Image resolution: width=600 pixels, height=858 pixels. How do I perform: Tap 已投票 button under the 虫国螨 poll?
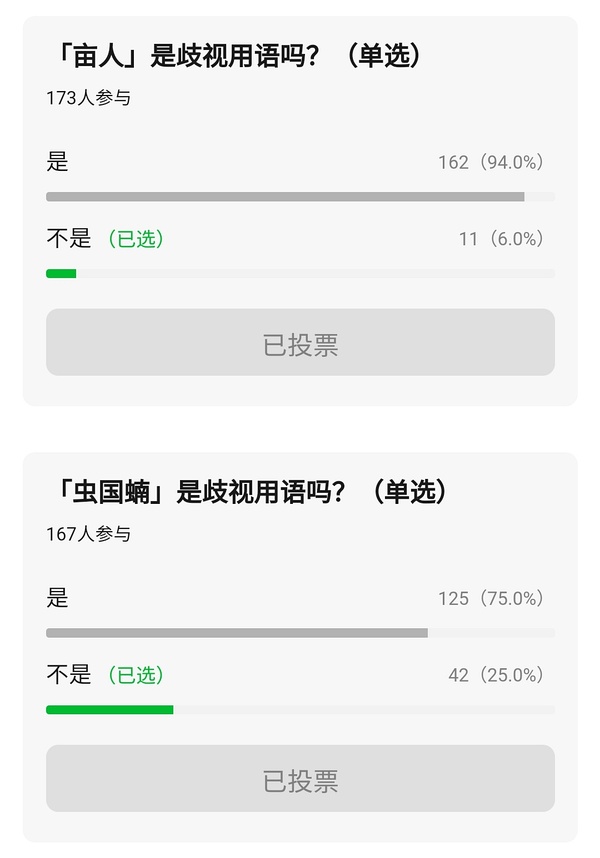pyautogui.click(x=300, y=779)
